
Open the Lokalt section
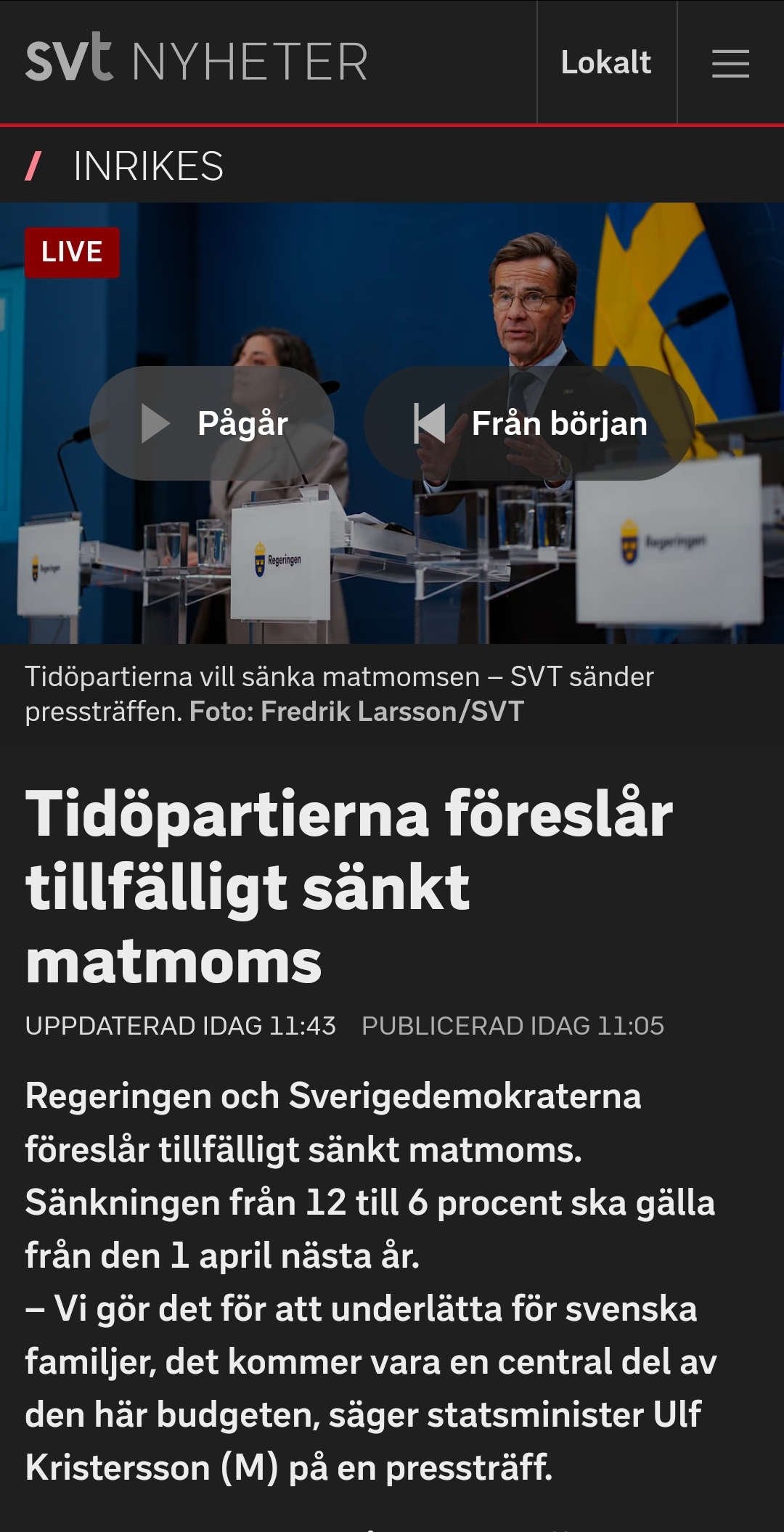607,63
